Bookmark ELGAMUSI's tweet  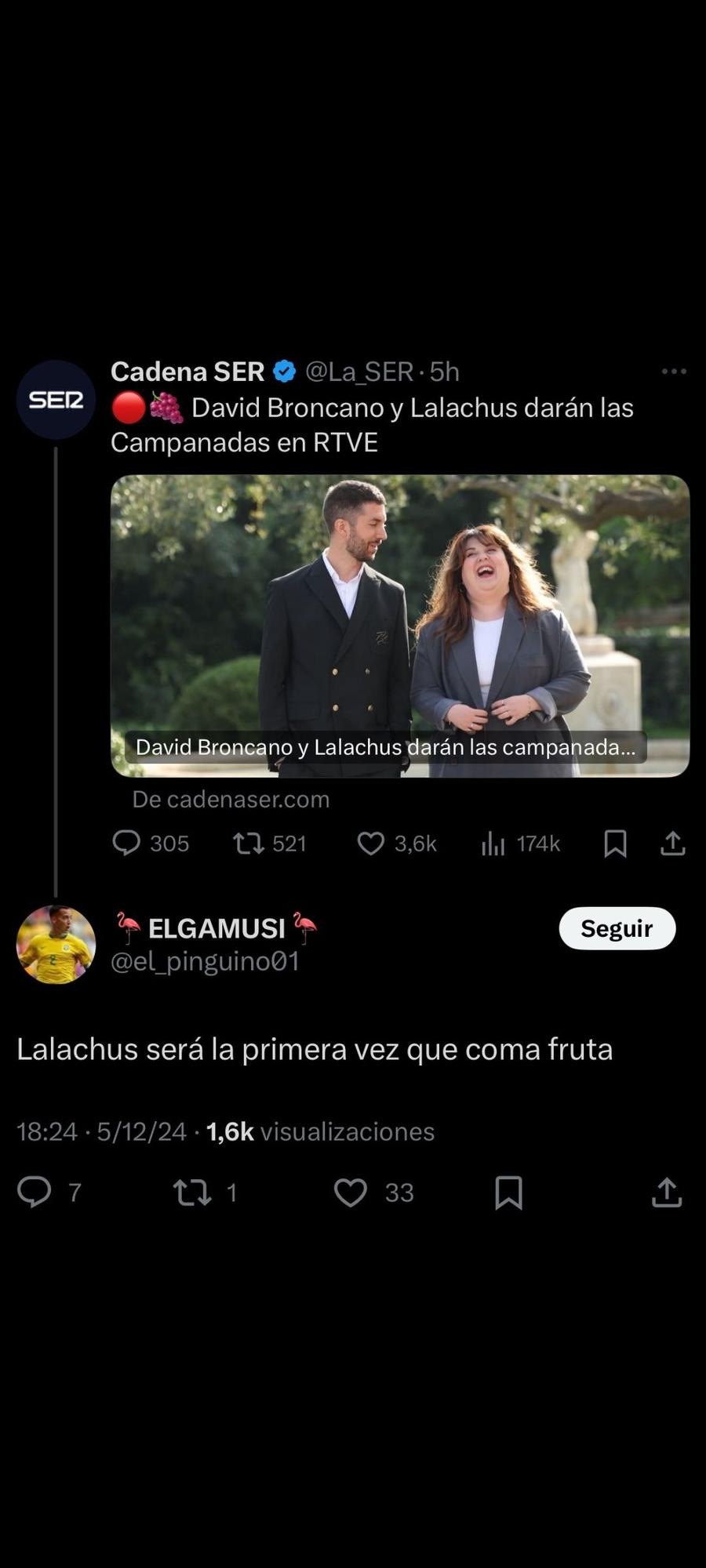[508, 1192]
